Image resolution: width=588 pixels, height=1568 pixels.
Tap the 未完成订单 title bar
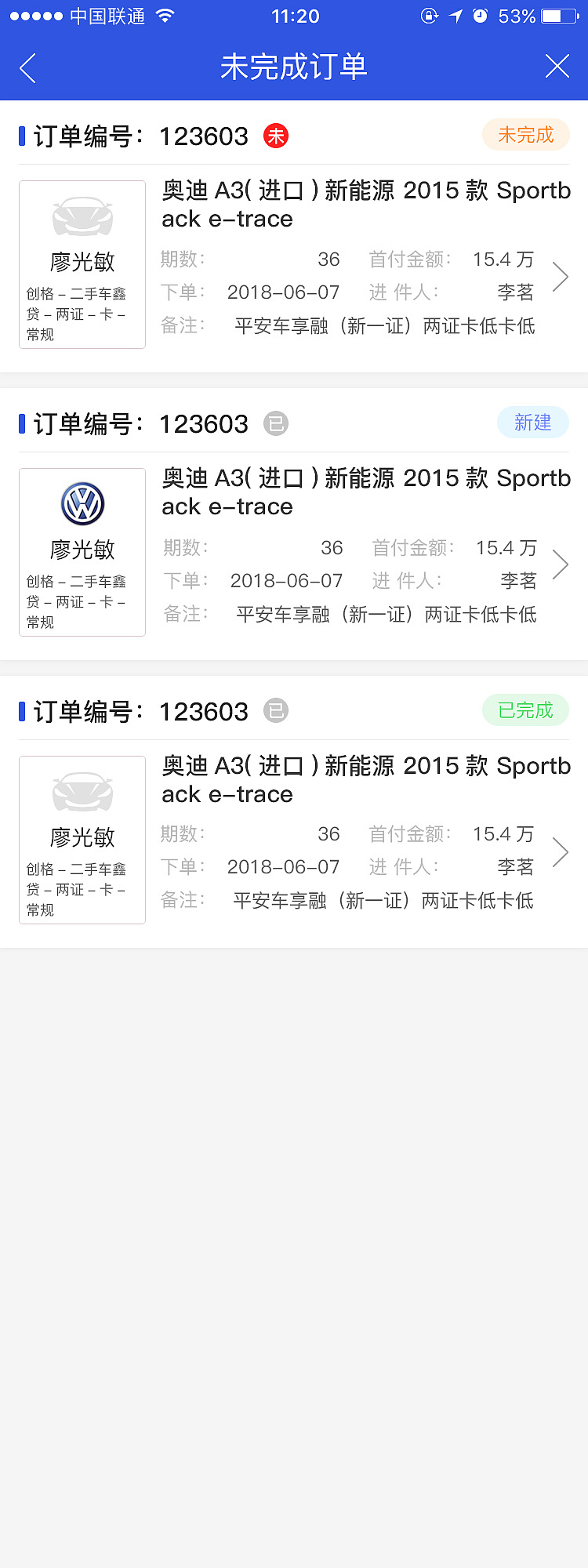point(294,67)
